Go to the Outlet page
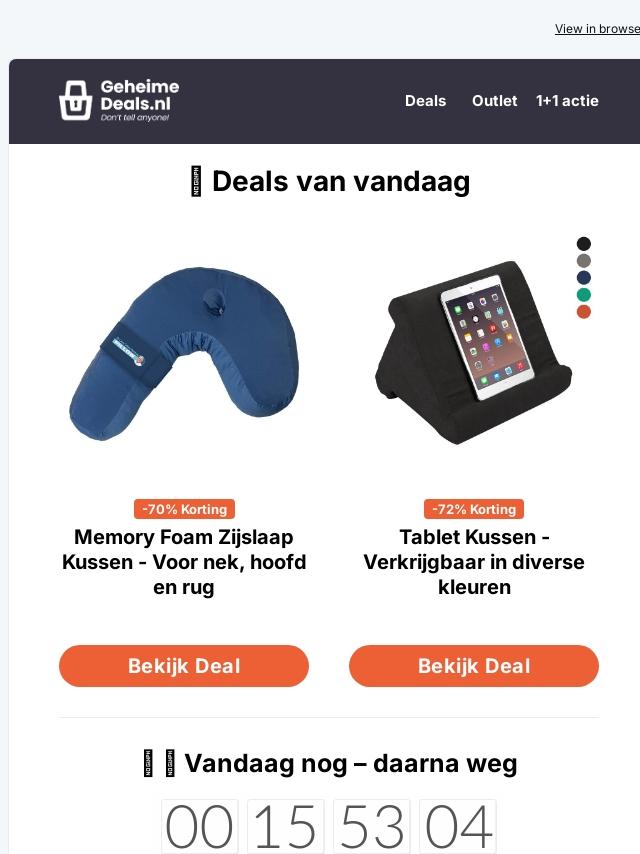The height and width of the screenshot is (854, 640). coord(495,101)
